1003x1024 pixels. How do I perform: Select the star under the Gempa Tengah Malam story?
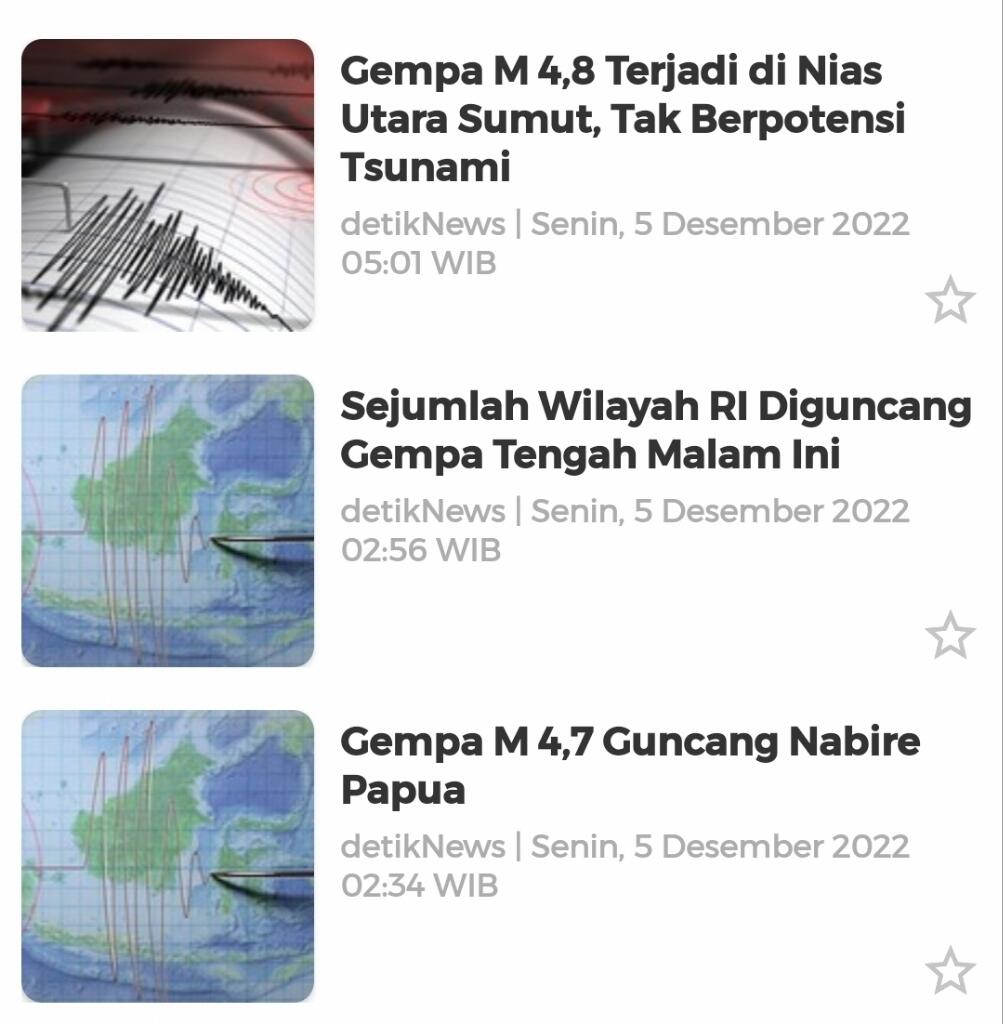tap(949, 633)
